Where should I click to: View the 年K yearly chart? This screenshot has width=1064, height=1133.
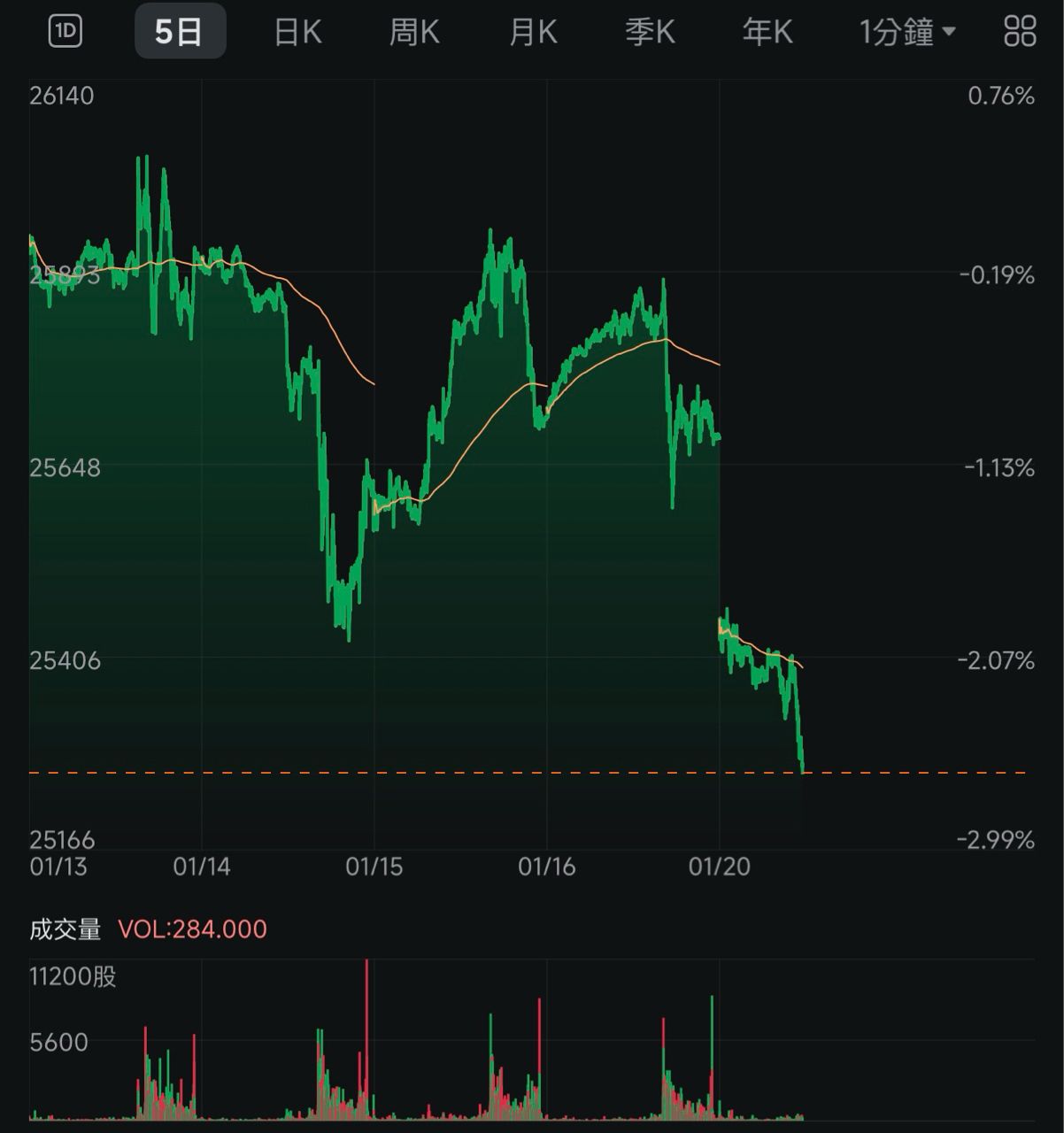click(767, 33)
